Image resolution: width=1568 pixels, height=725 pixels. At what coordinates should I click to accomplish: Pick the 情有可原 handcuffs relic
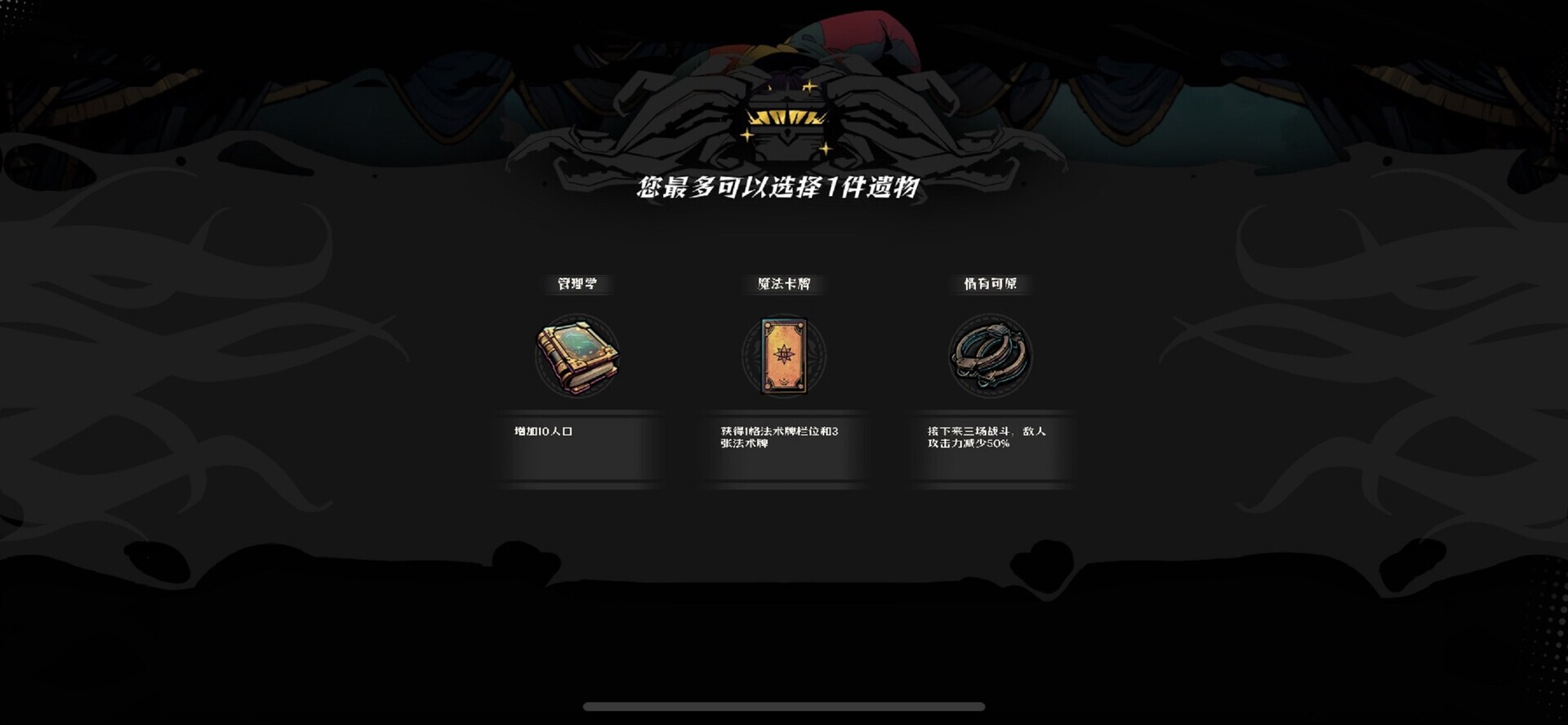(x=990, y=357)
